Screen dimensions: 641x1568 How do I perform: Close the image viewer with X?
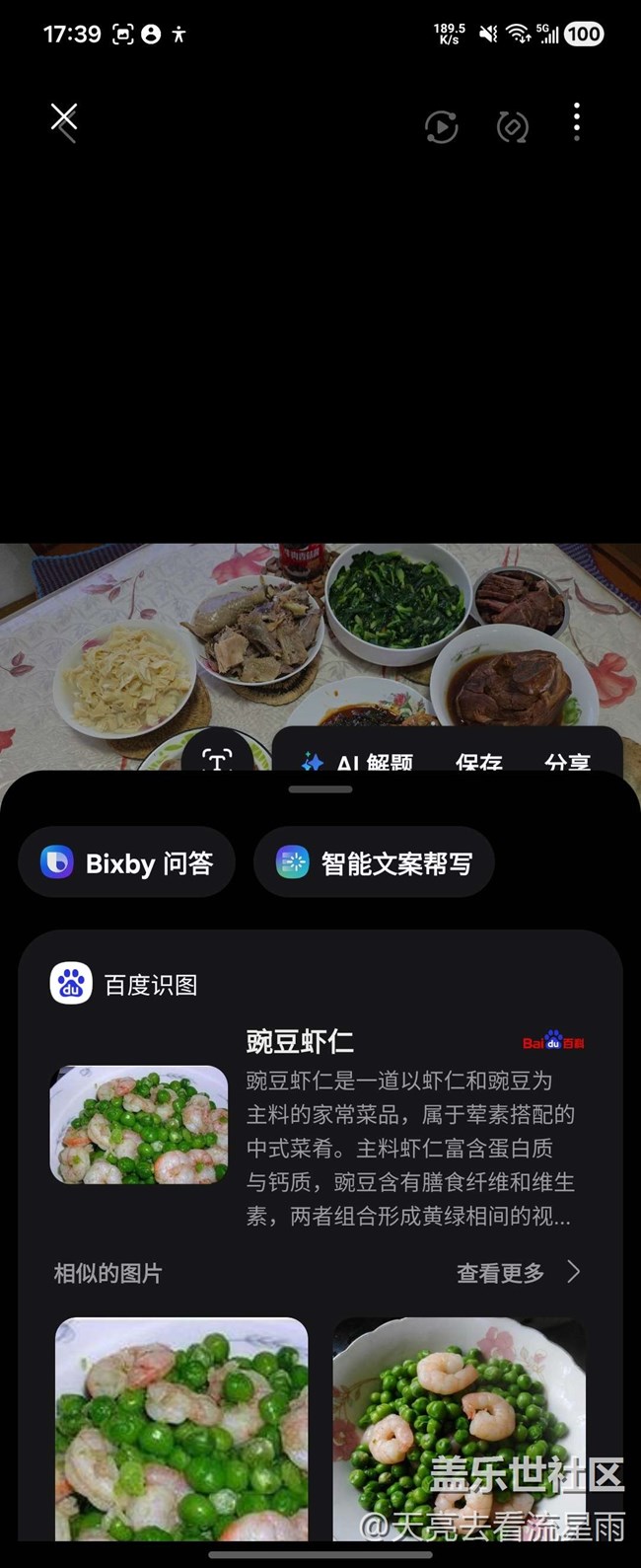(x=64, y=119)
